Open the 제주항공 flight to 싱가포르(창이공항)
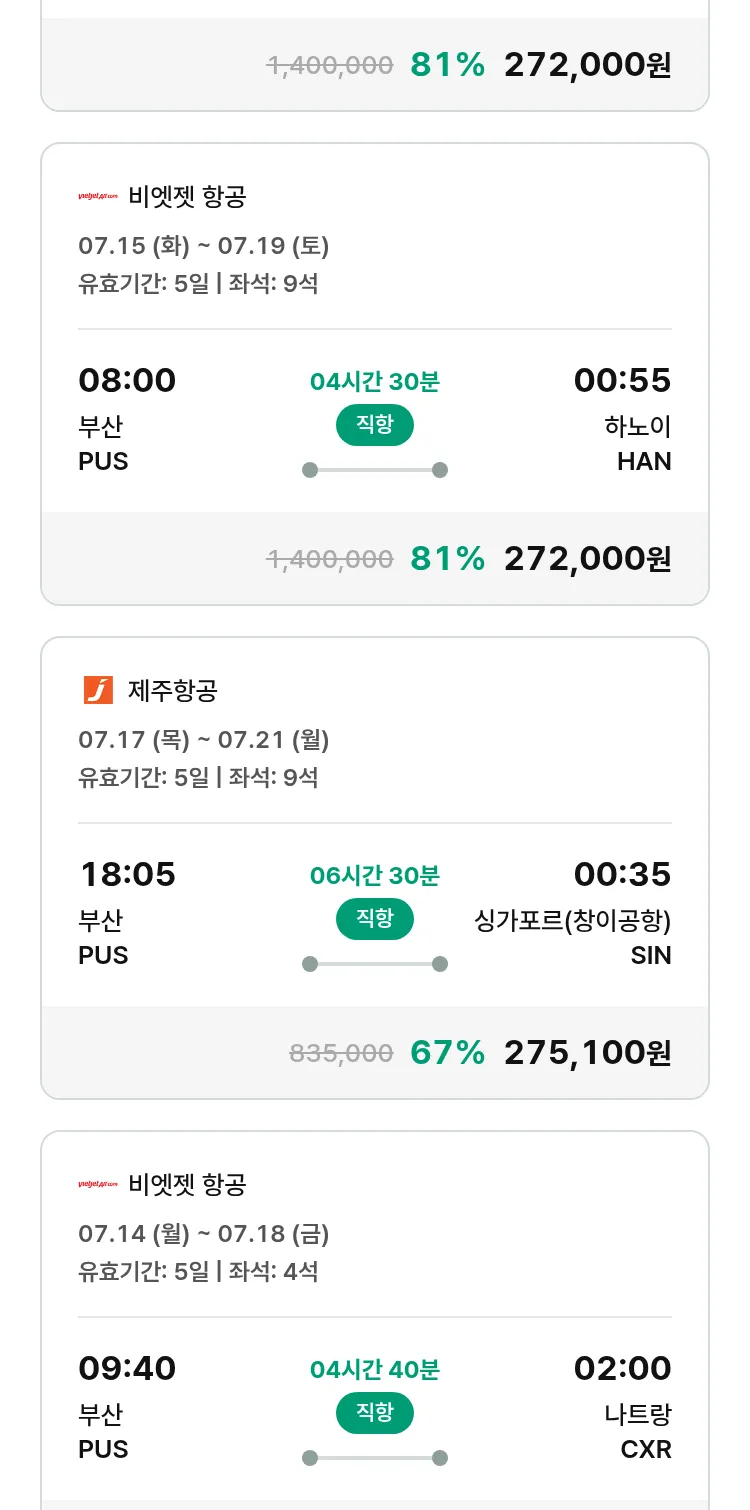The image size is (750, 1510). point(375,868)
